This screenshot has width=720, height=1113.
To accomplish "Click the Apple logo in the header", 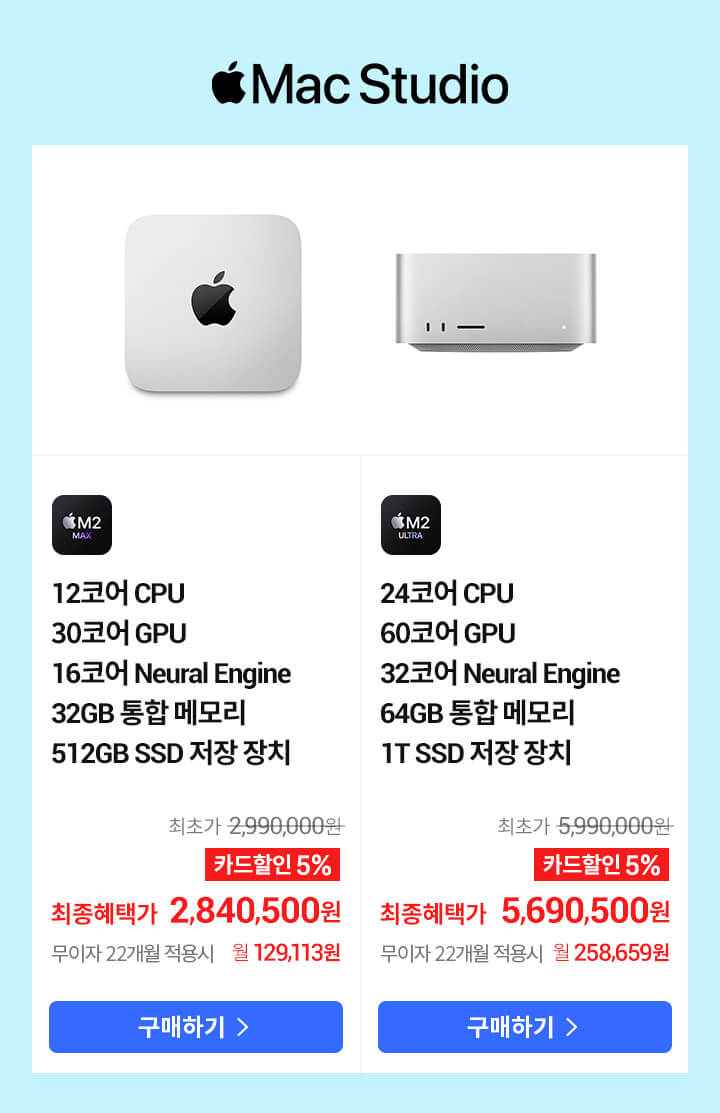I will pyautogui.click(x=231, y=85).
